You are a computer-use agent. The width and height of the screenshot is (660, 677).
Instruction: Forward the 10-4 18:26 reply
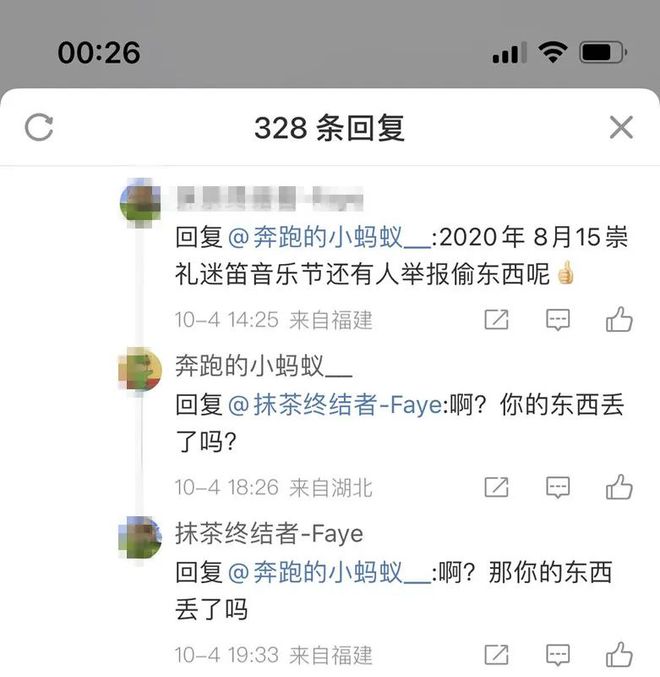[x=496, y=487]
